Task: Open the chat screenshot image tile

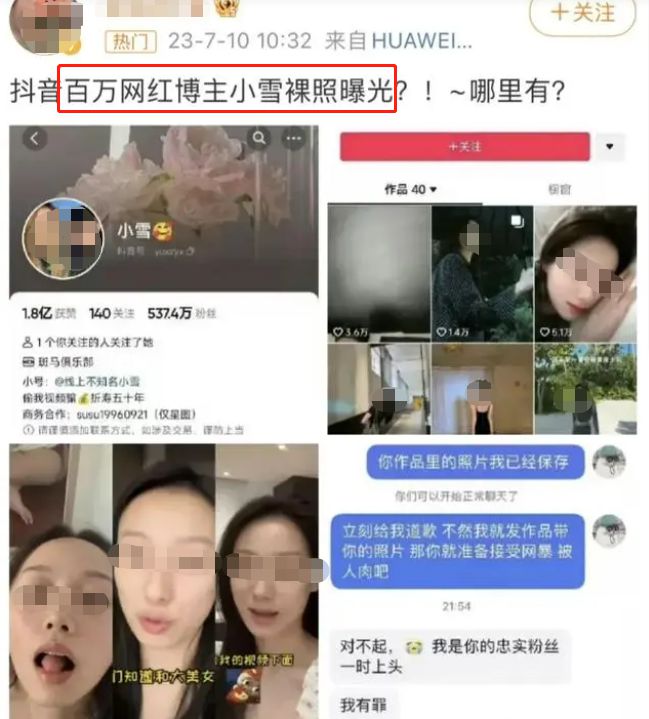Action: (x=483, y=580)
